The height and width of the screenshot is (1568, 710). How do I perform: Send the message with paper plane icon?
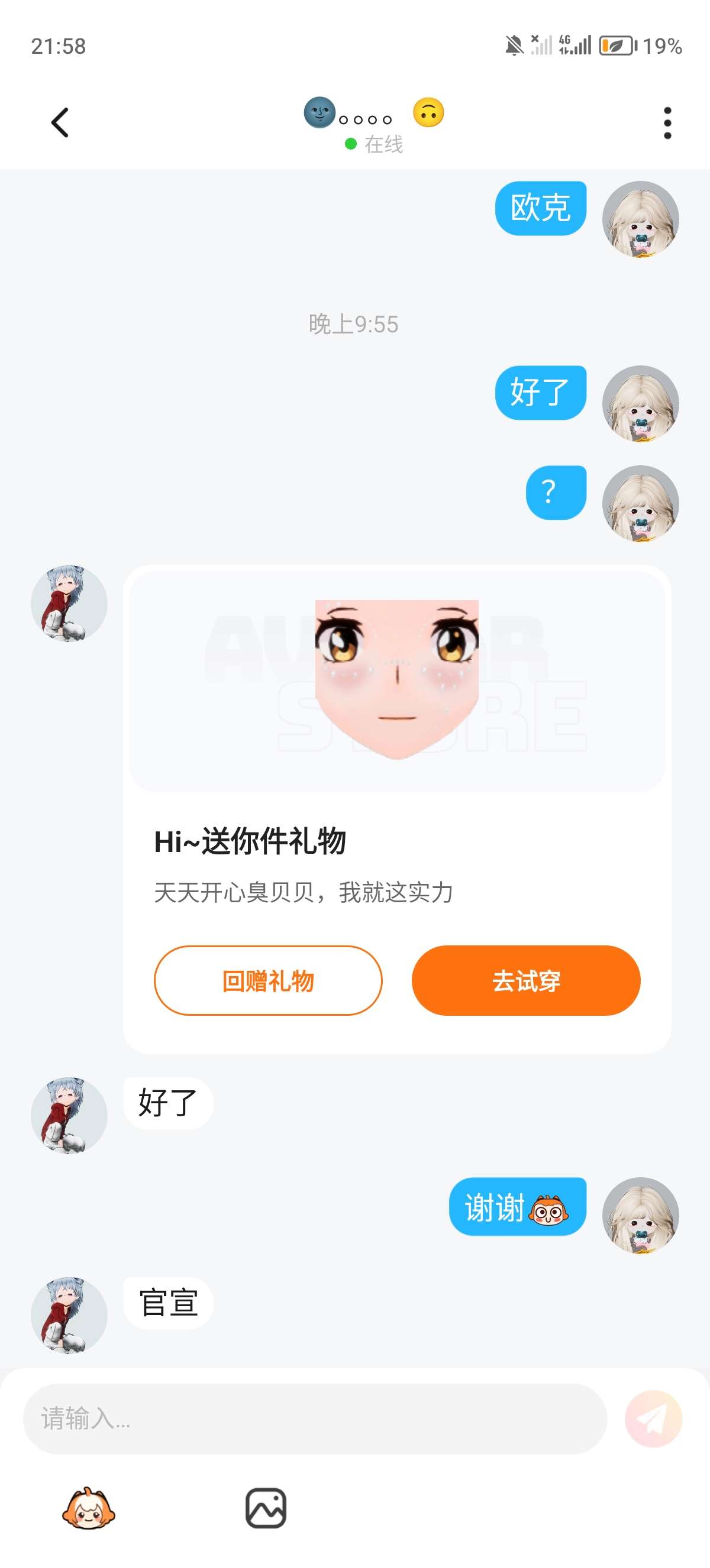(653, 1419)
